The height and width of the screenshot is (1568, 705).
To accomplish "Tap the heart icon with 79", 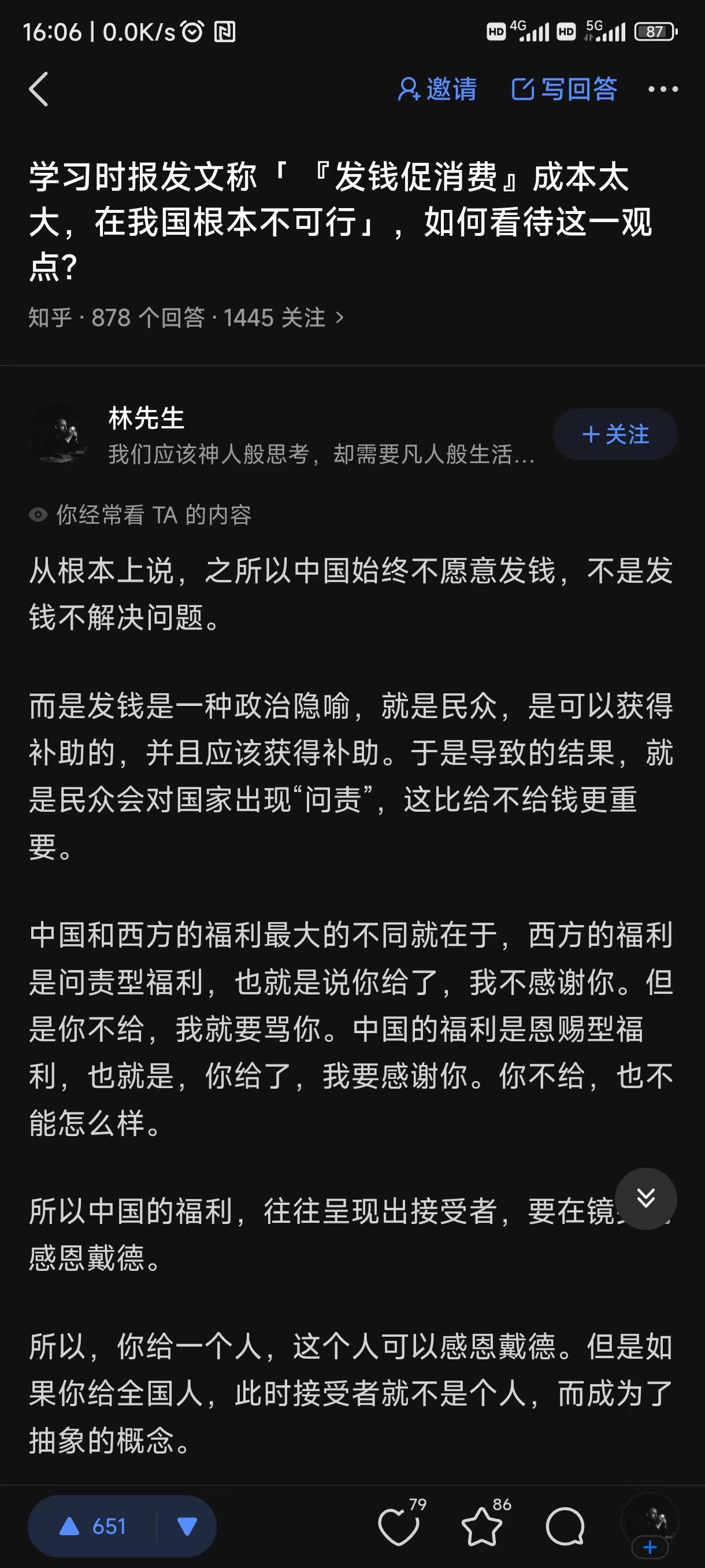I will click(400, 1525).
